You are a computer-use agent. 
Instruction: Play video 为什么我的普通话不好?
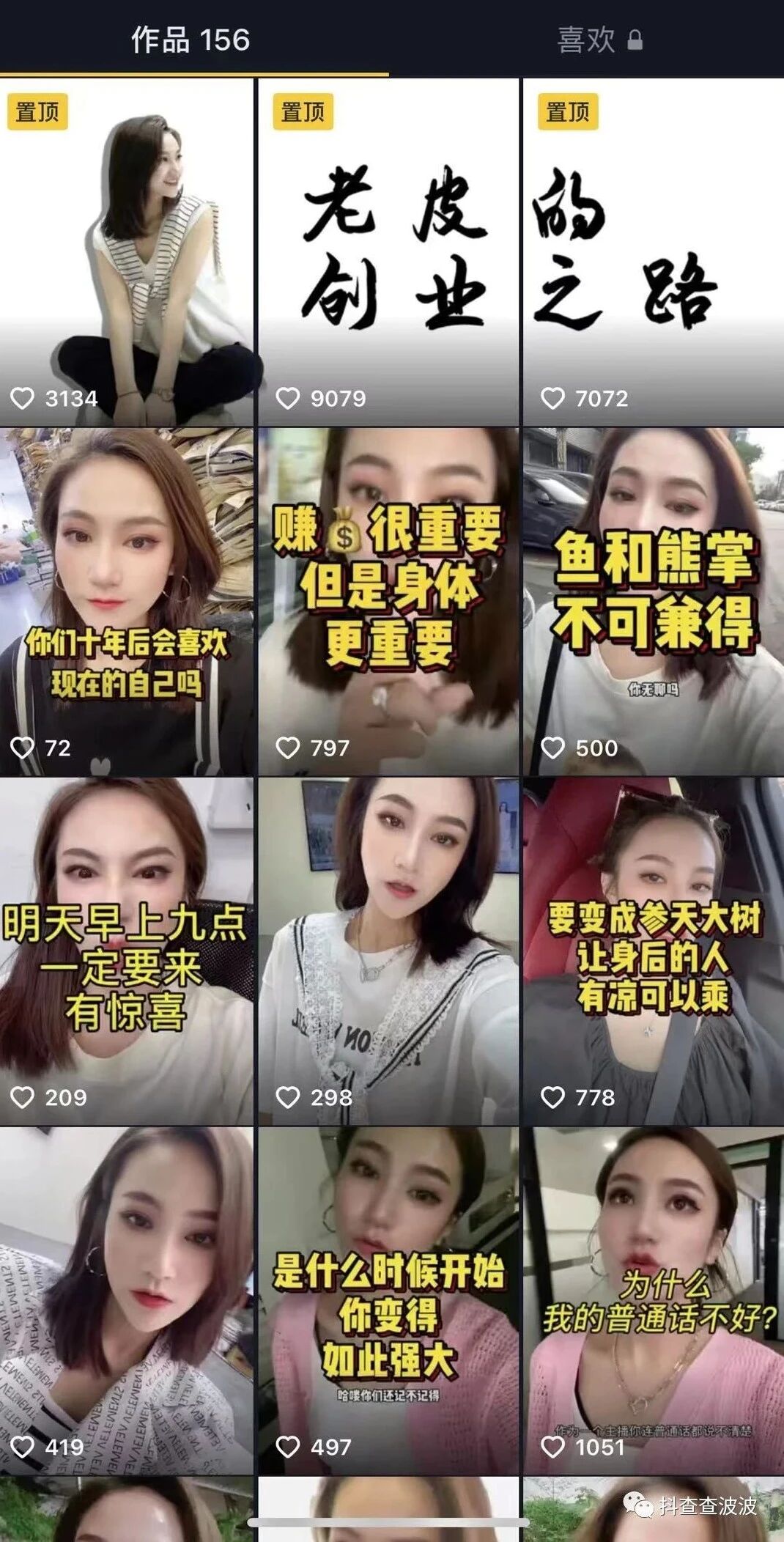click(653, 1301)
